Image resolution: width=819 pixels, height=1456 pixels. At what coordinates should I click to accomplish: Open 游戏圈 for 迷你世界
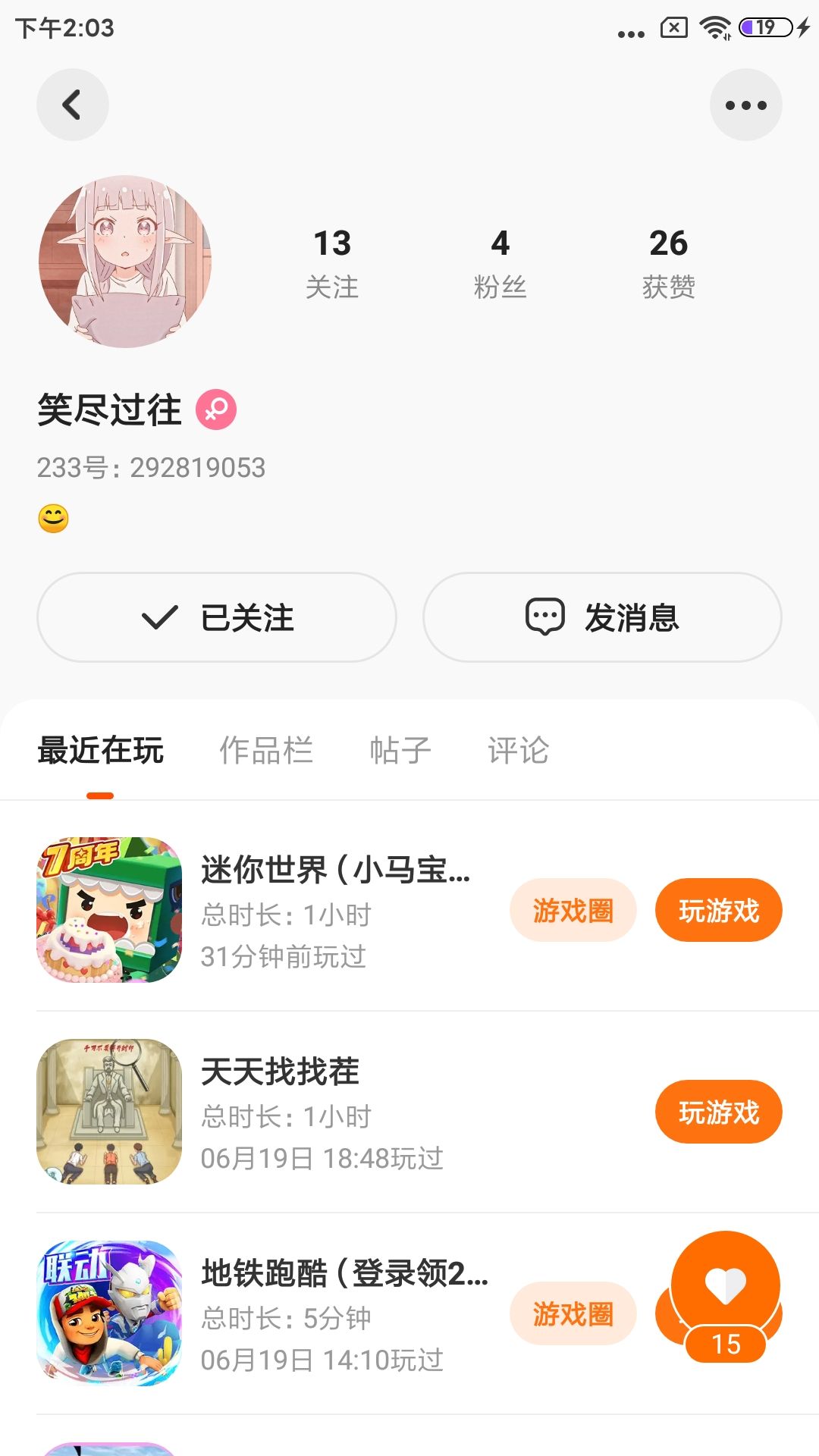(x=573, y=910)
